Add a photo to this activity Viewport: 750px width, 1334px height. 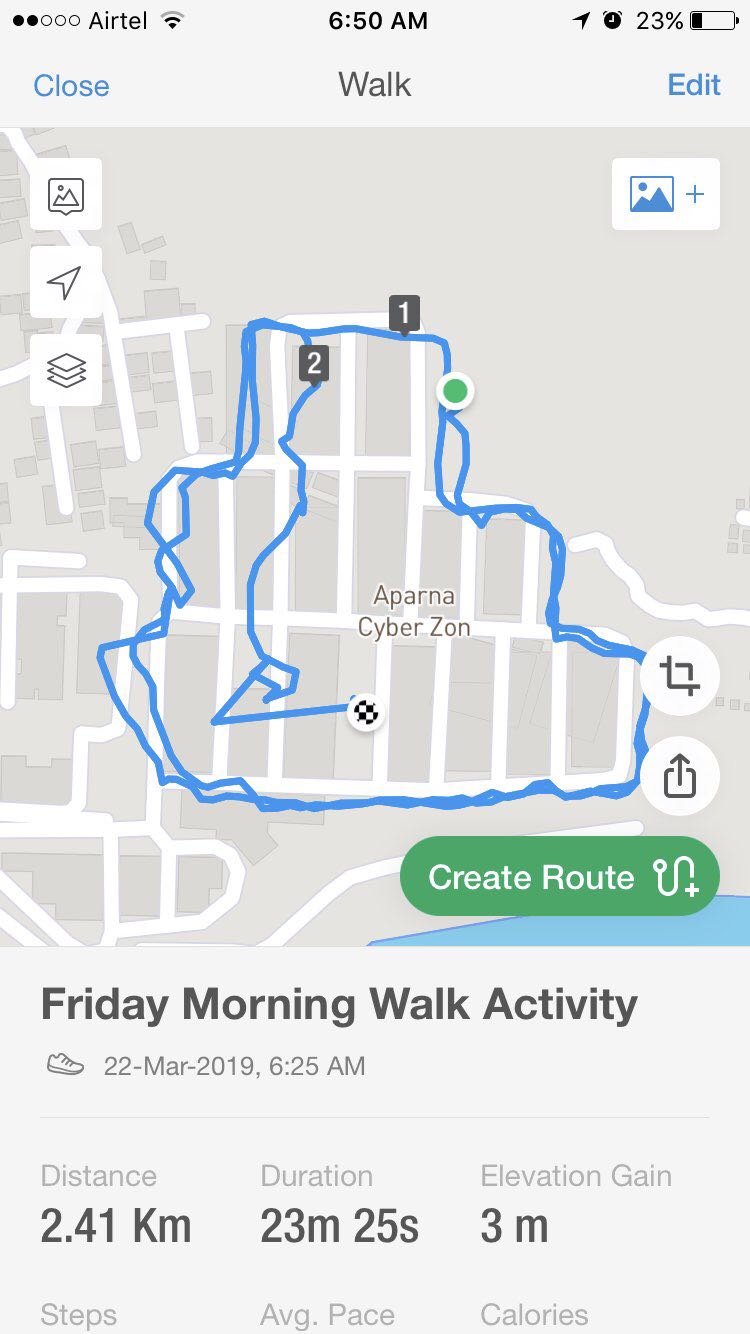click(666, 194)
